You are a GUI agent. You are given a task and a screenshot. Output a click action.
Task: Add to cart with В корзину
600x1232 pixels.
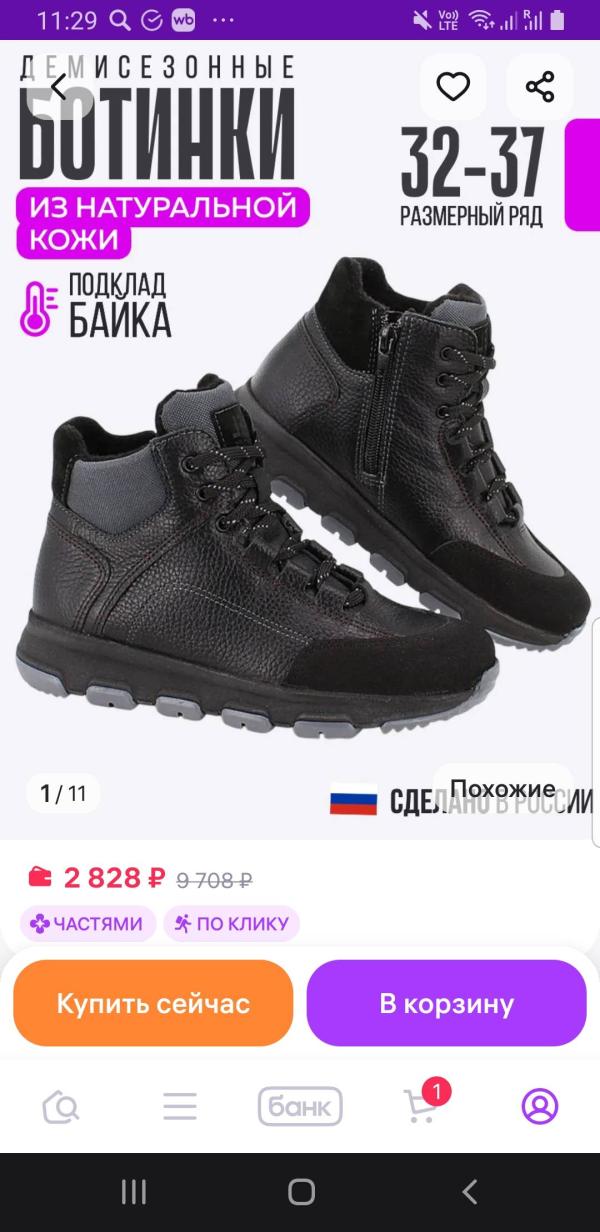click(x=446, y=1003)
